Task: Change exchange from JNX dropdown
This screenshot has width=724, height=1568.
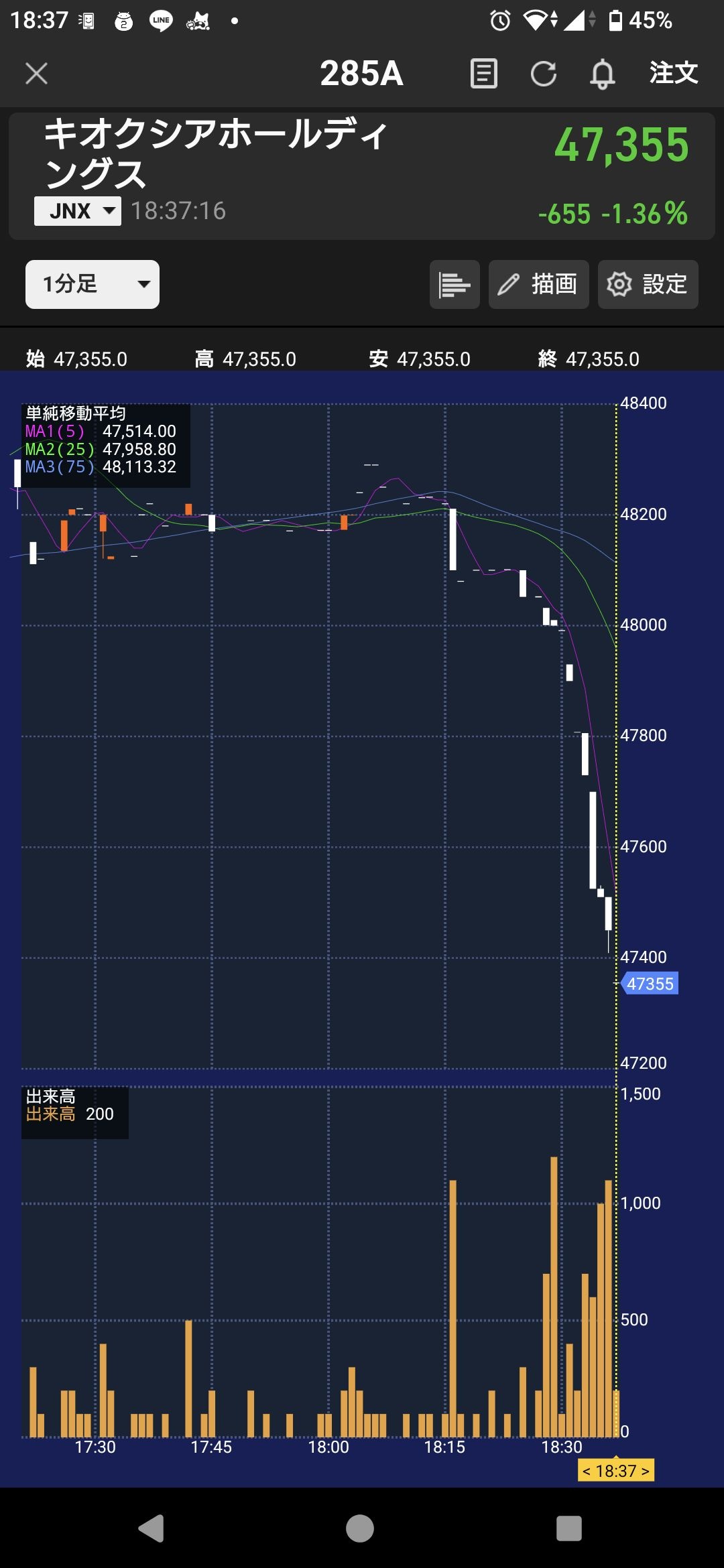Action: click(x=78, y=211)
